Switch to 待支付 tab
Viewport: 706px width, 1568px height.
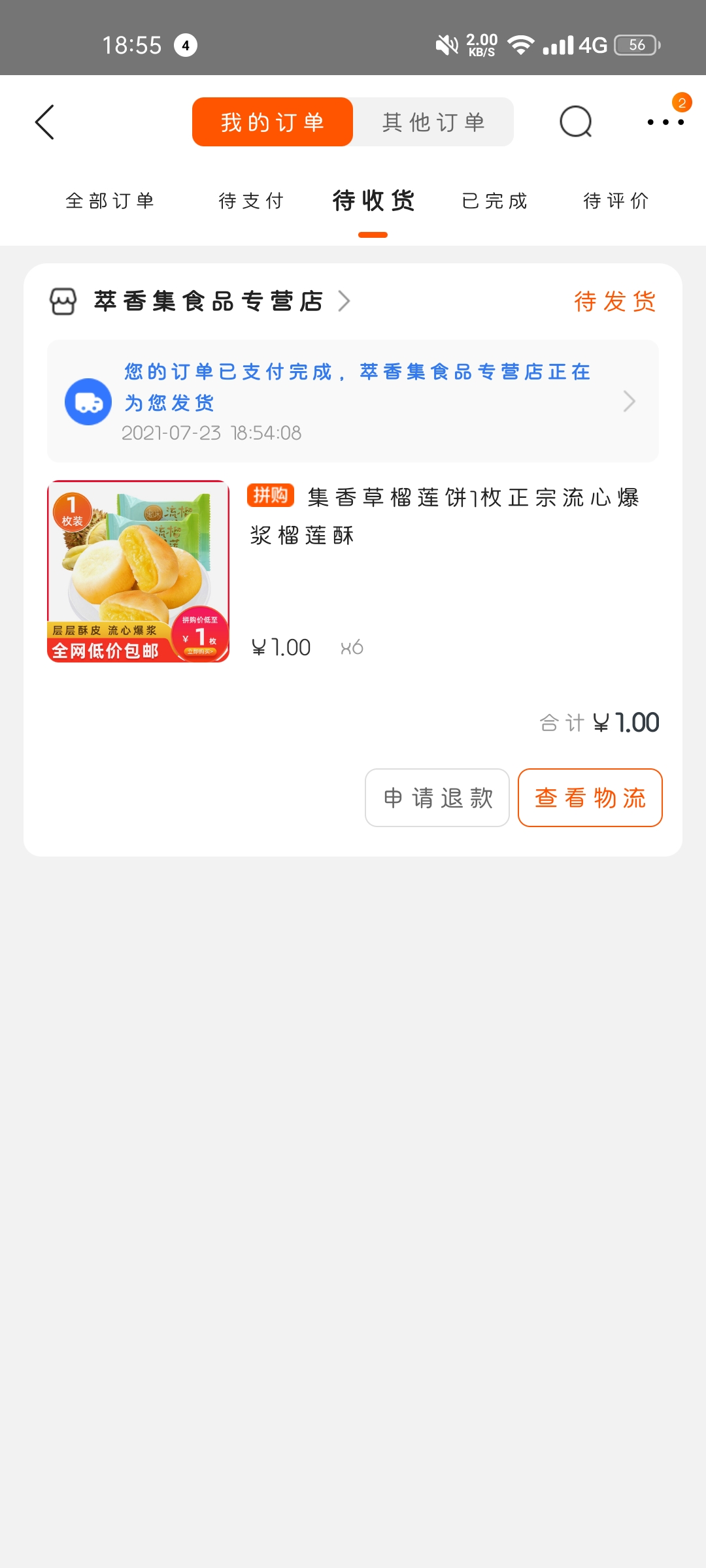point(251,201)
